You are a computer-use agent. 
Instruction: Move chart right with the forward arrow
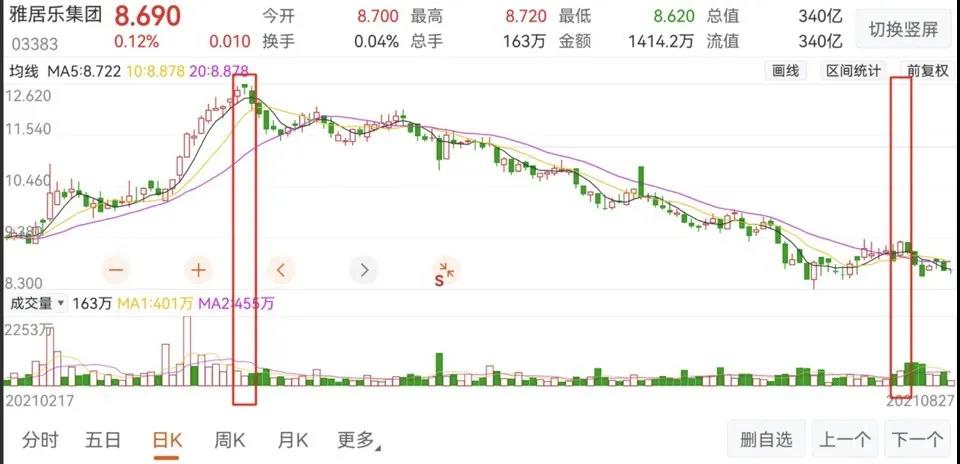[364, 269]
